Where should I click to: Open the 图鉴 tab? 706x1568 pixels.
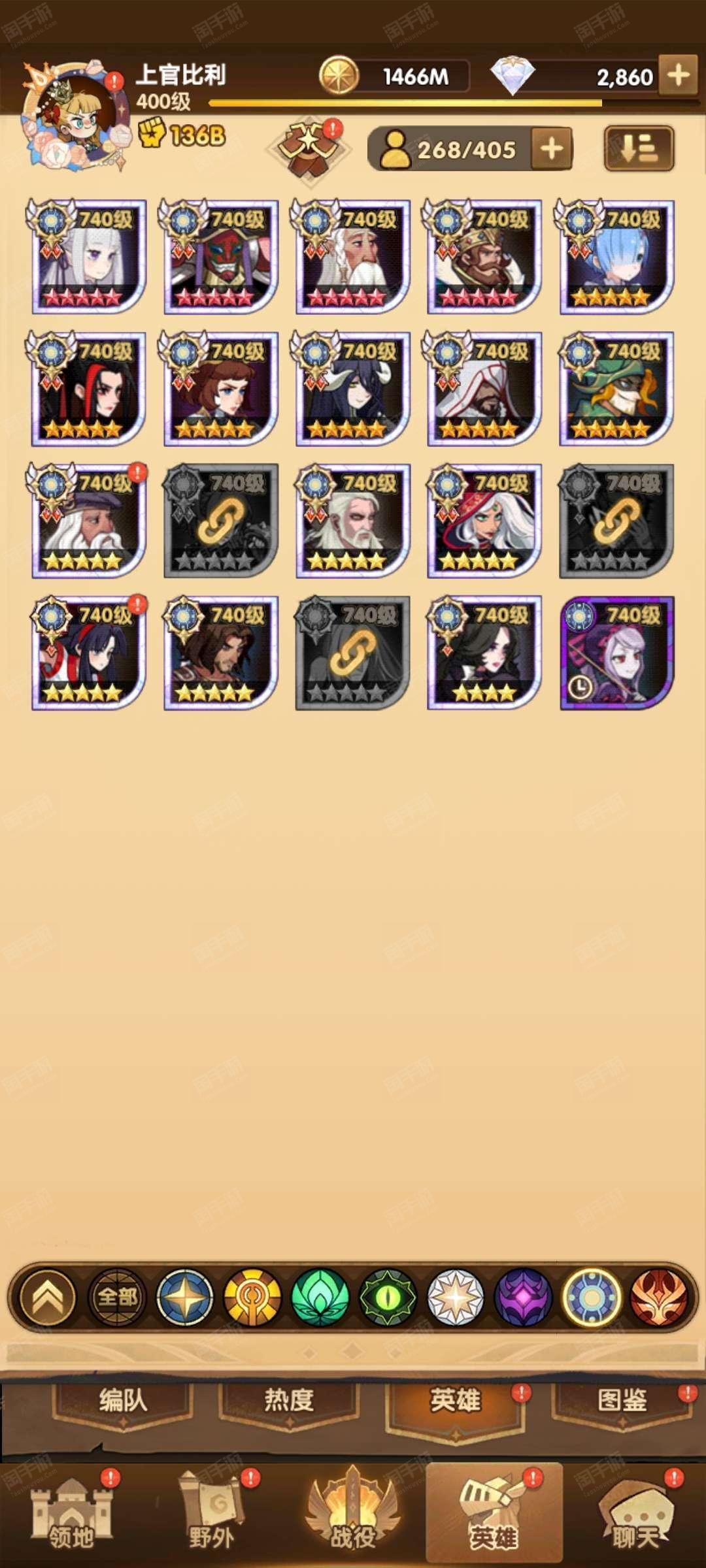point(622,1400)
